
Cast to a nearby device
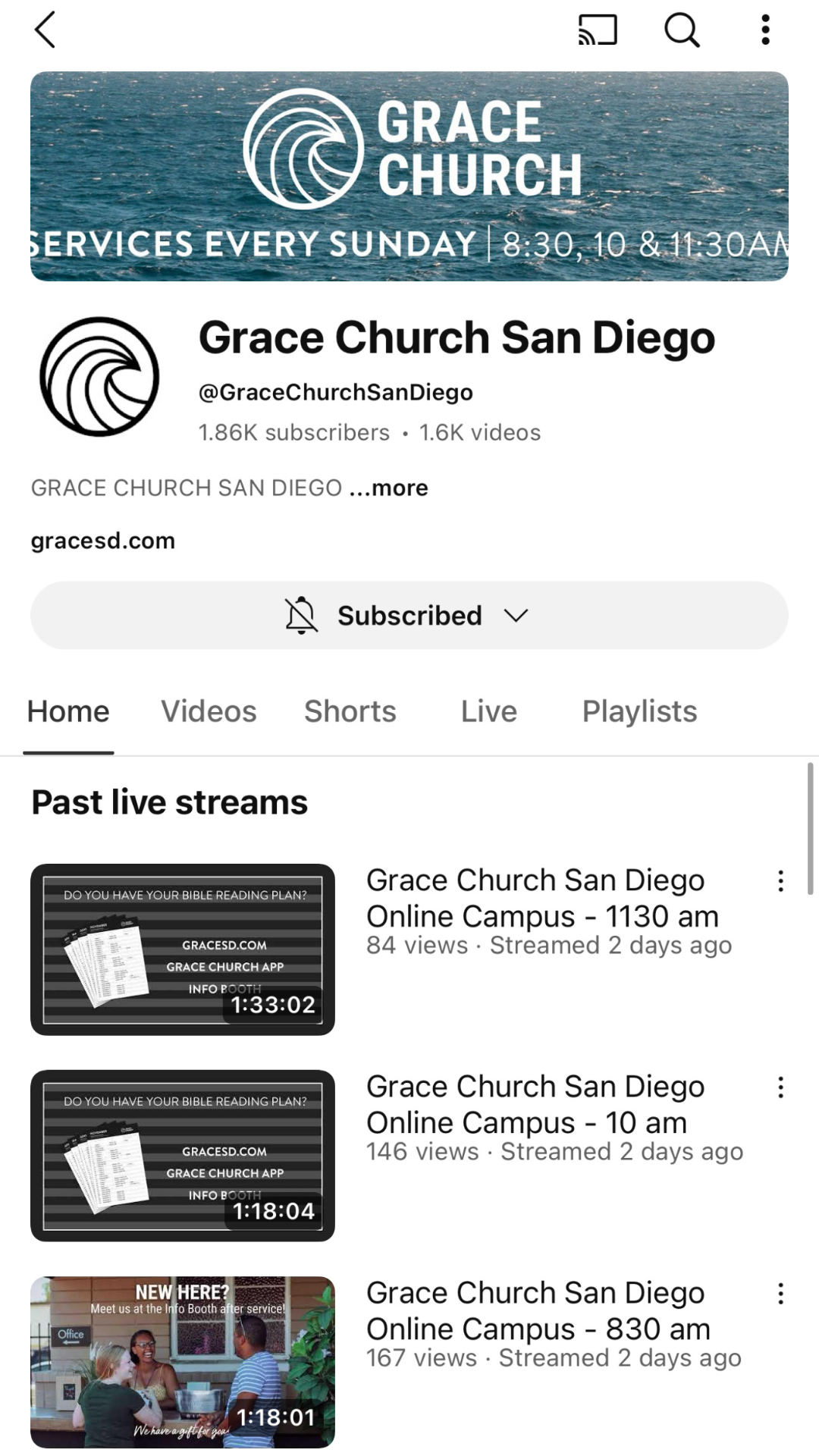(x=598, y=30)
